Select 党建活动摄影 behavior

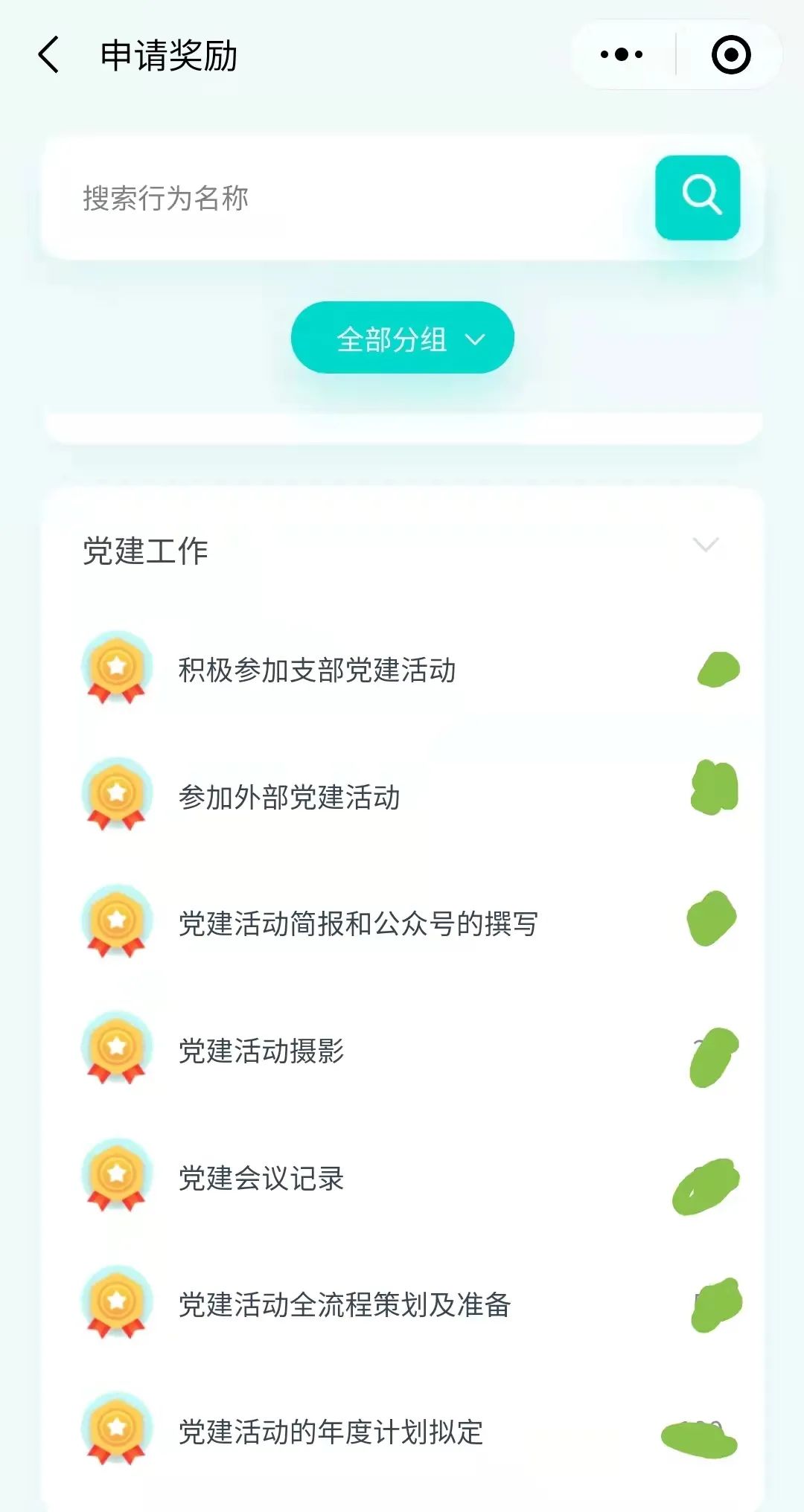click(x=261, y=1051)
